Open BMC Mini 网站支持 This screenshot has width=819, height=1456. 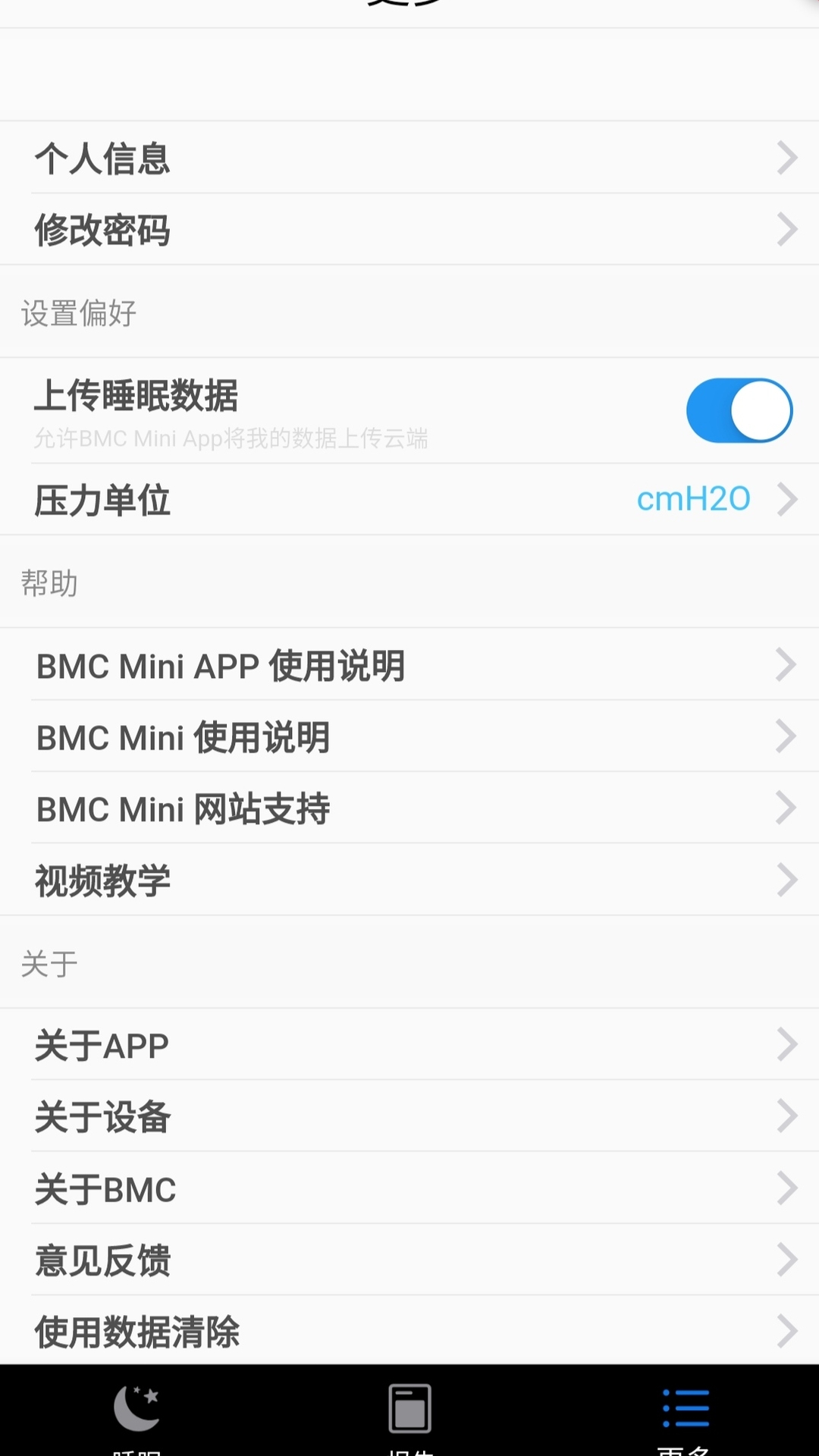409,808
